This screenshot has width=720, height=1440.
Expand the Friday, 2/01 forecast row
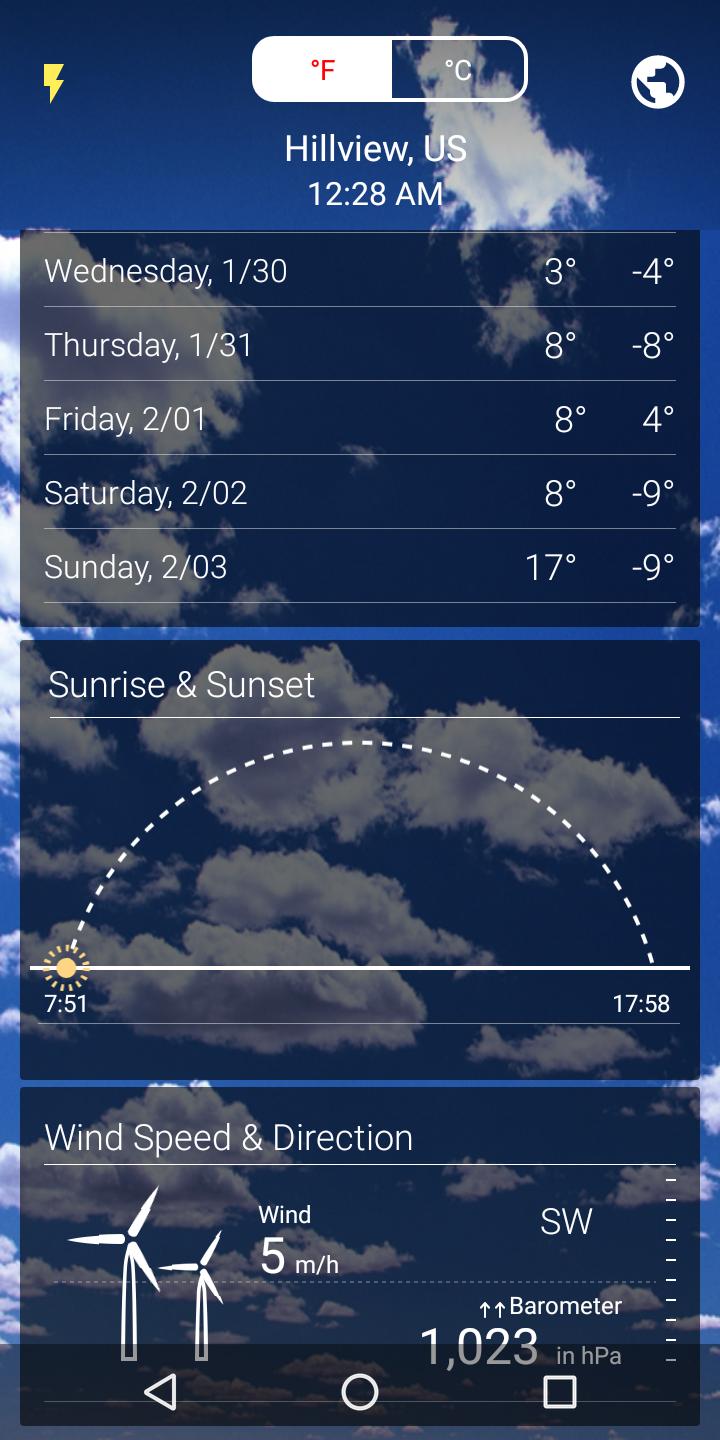click(x=360, y=418)
